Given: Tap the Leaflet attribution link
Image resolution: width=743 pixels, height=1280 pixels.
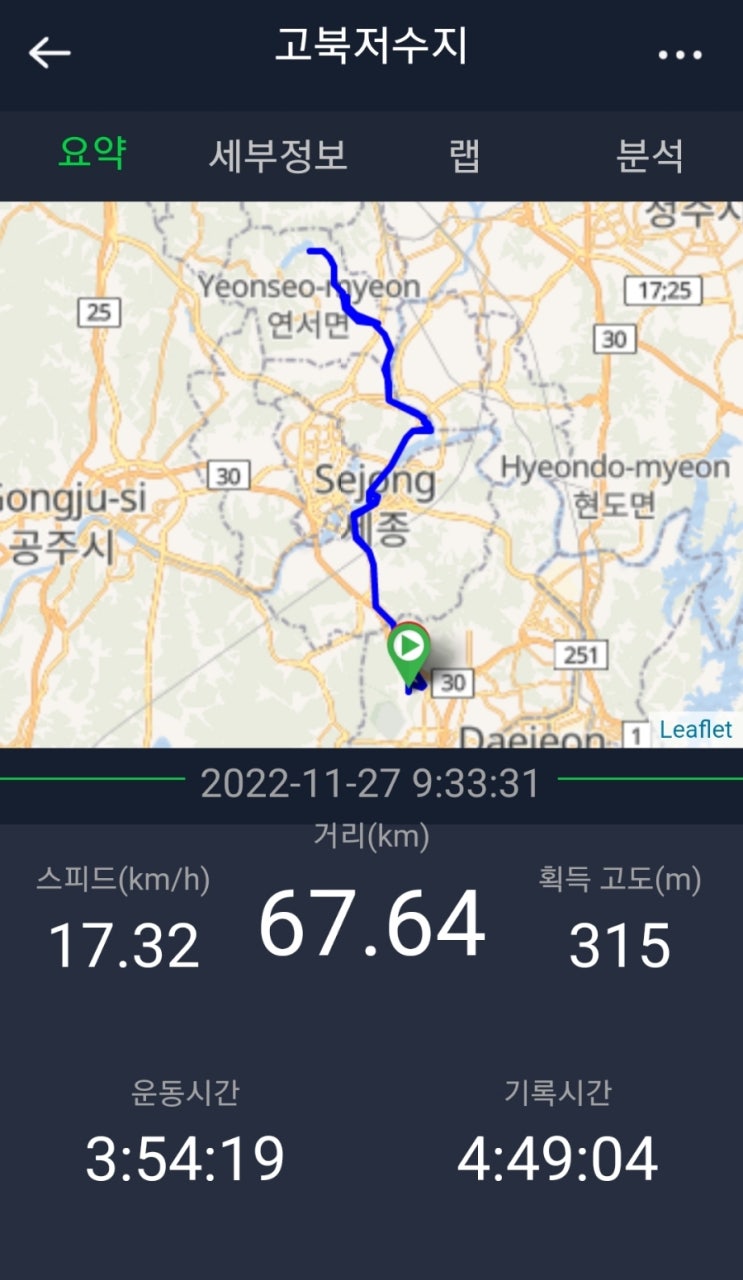Looking at the screenshot, I should click(696, 730).
